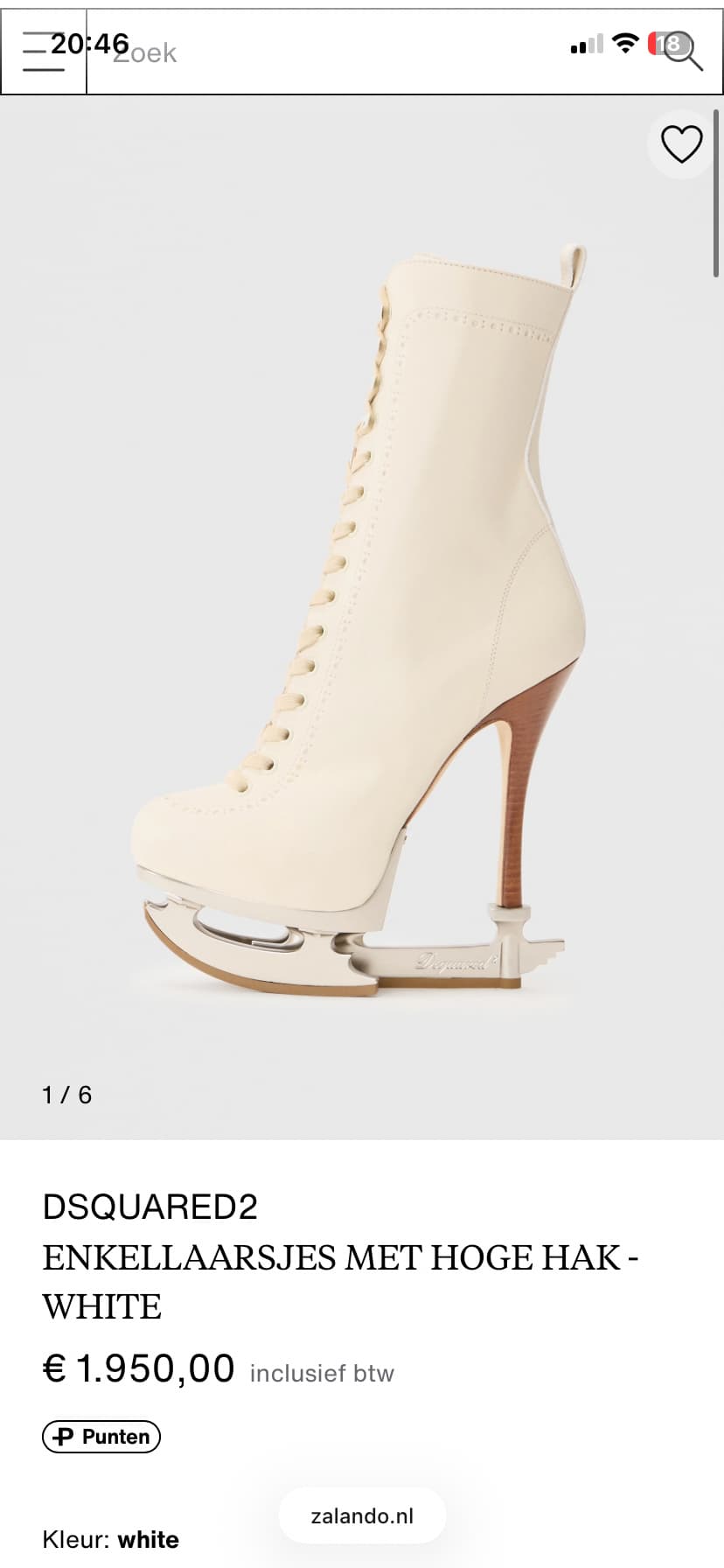Viewport: 724px width, 1568px height.
Task: Open the Punten points badge
Action: coord(101,1436)
